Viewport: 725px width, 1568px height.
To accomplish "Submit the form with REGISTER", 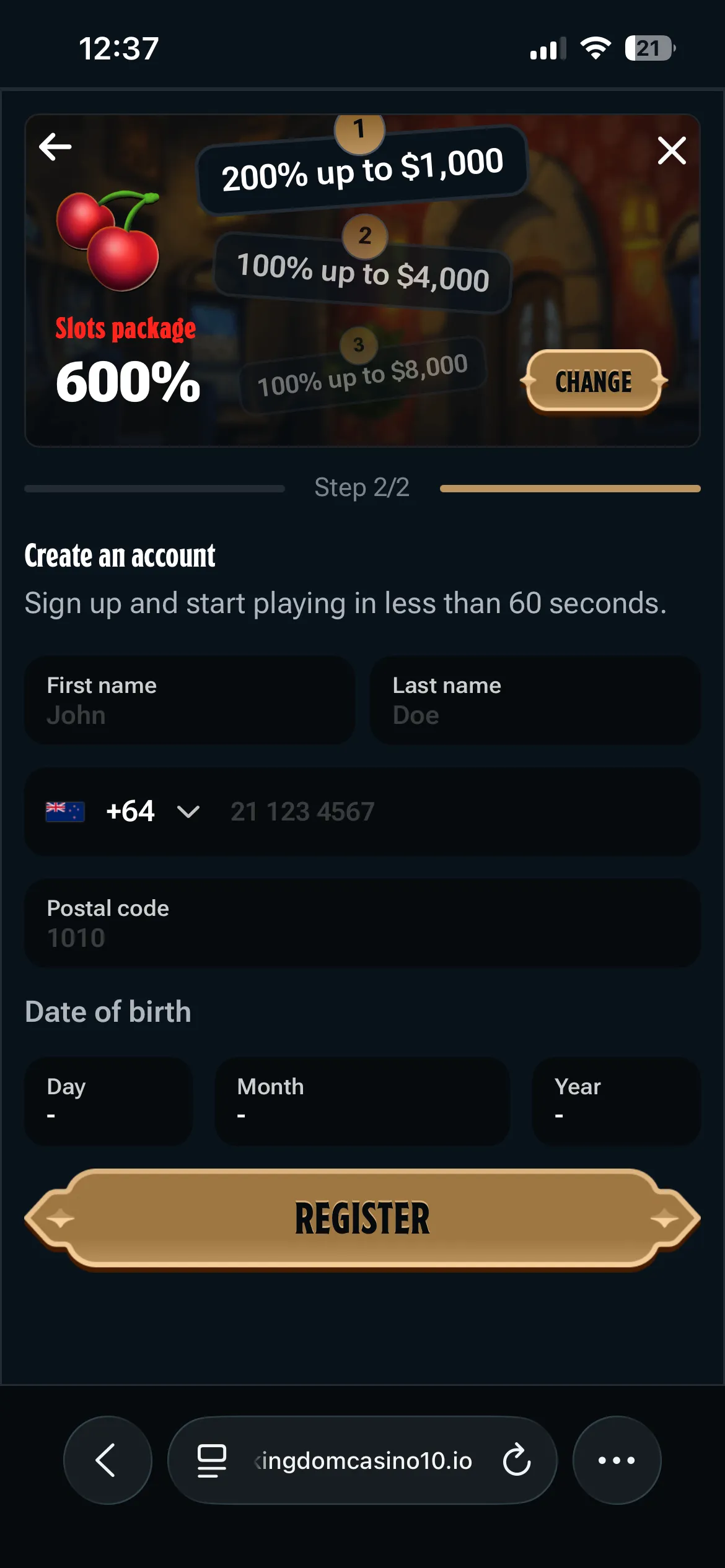I will (x=362, y=1218).
